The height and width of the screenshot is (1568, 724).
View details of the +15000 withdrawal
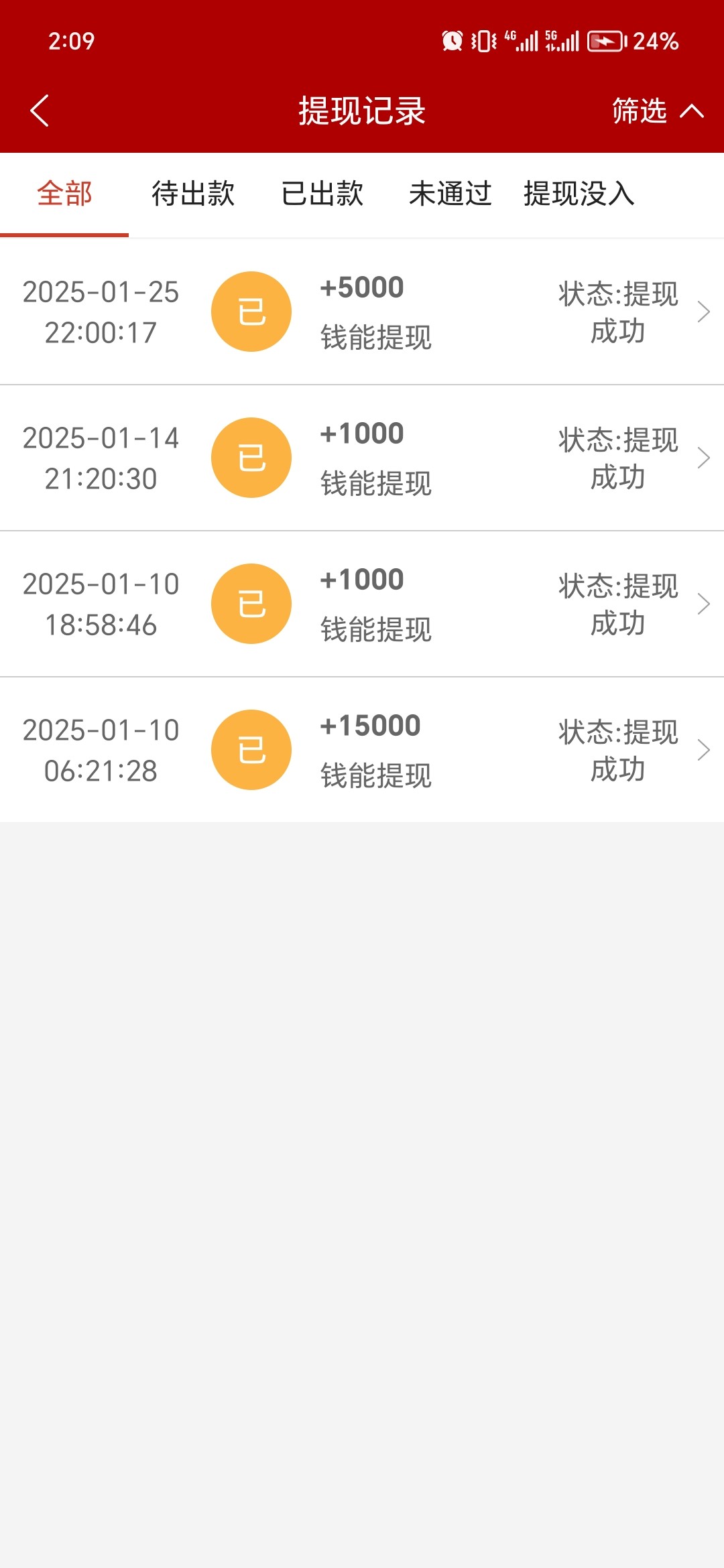362,750
